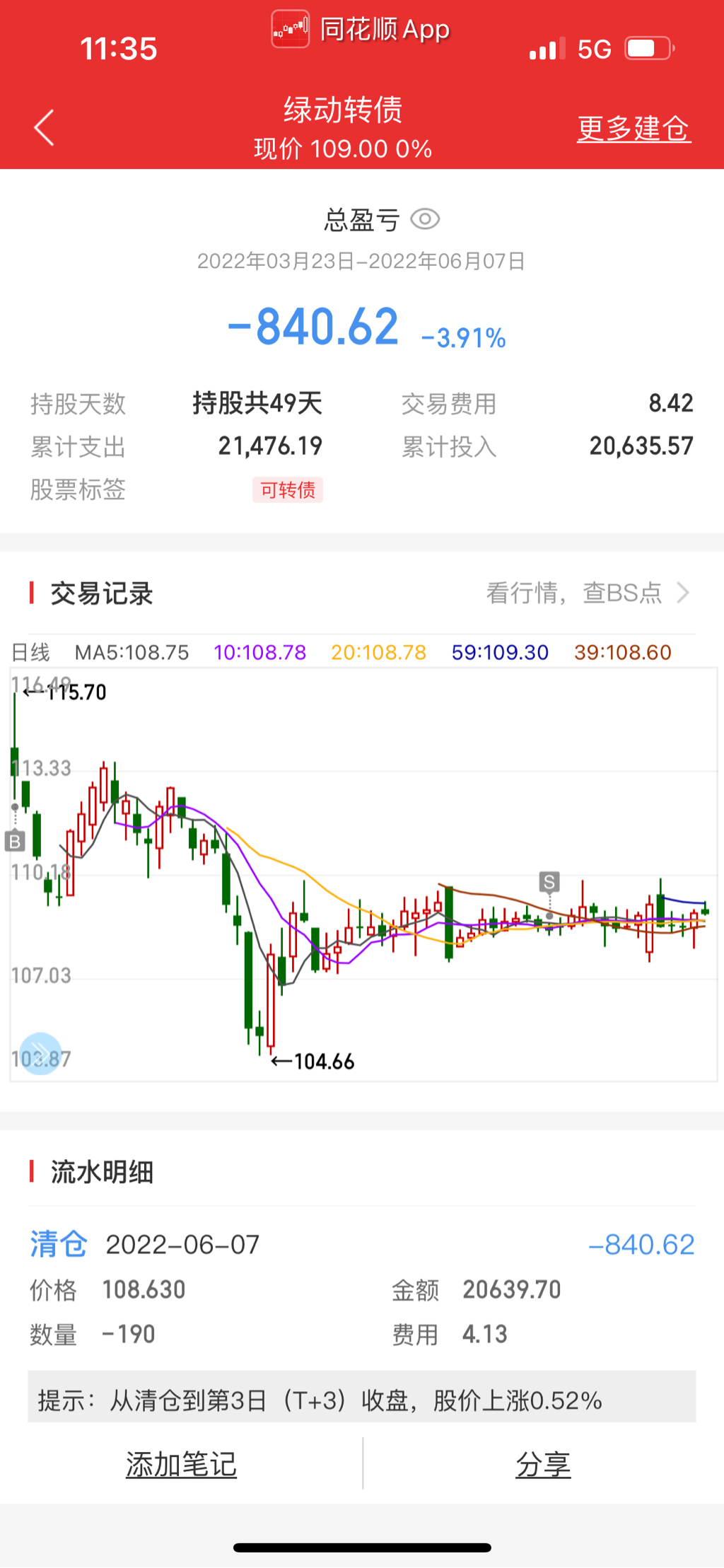Viewport: 724px width, 1568px height.
Task: Tap the blue double-arrow button on chart
Action: click(40, 1053)
